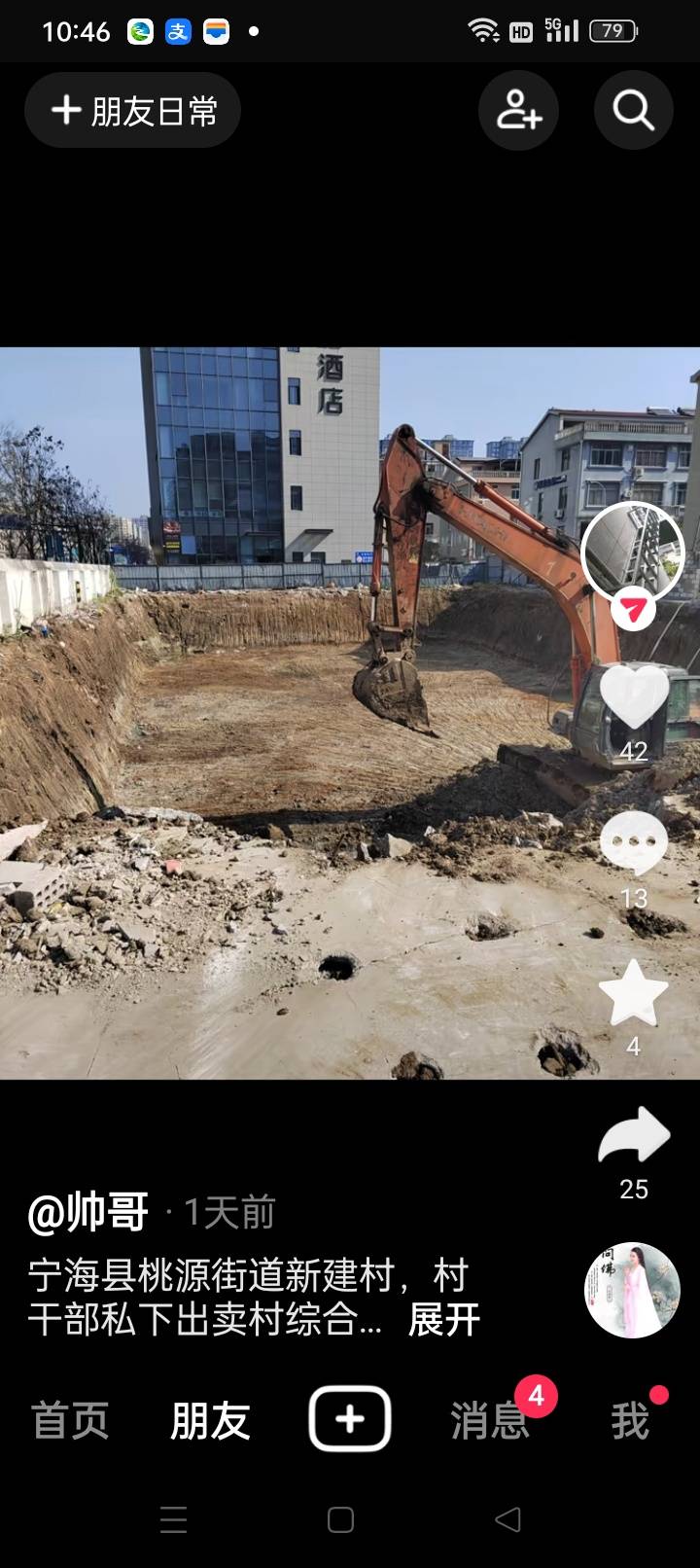Tap the 朋友日常 button
The width and height of the screenshot is (700, 1568).
tap(132, 111)
